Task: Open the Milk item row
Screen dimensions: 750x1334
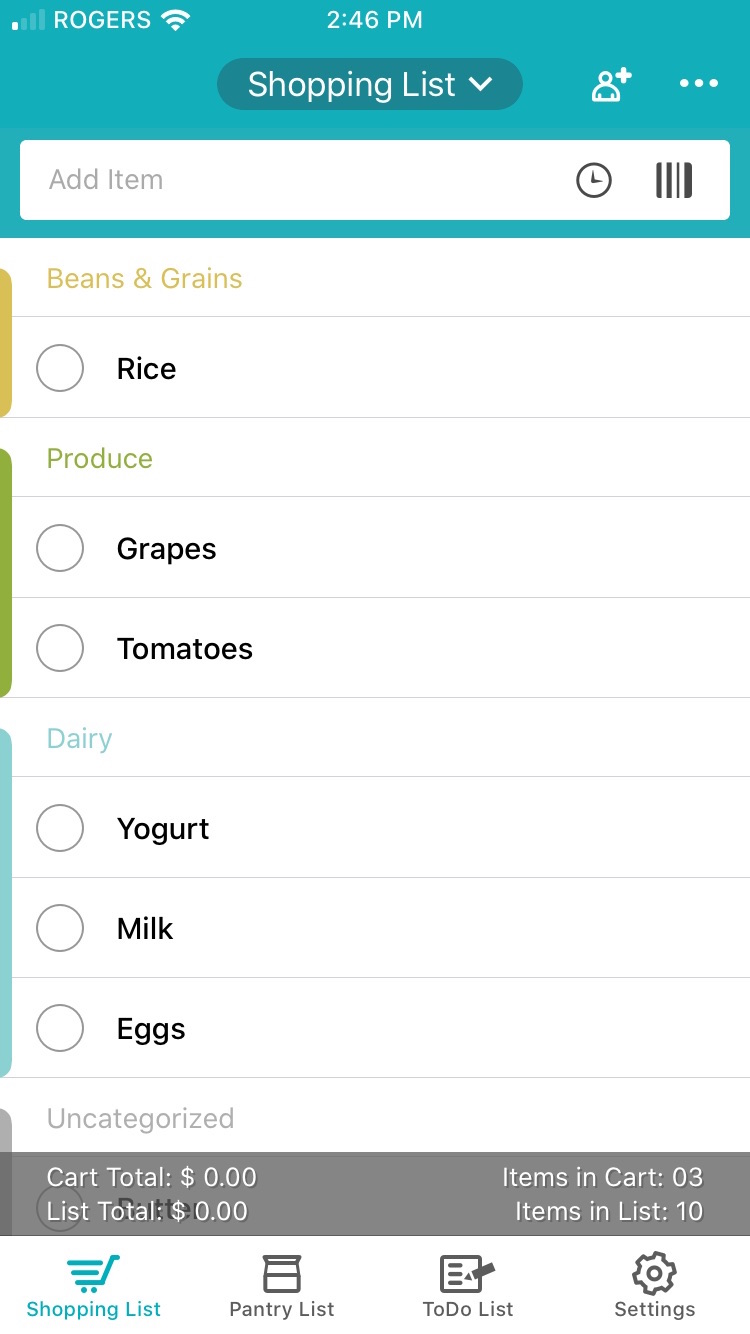Action: 381,928
